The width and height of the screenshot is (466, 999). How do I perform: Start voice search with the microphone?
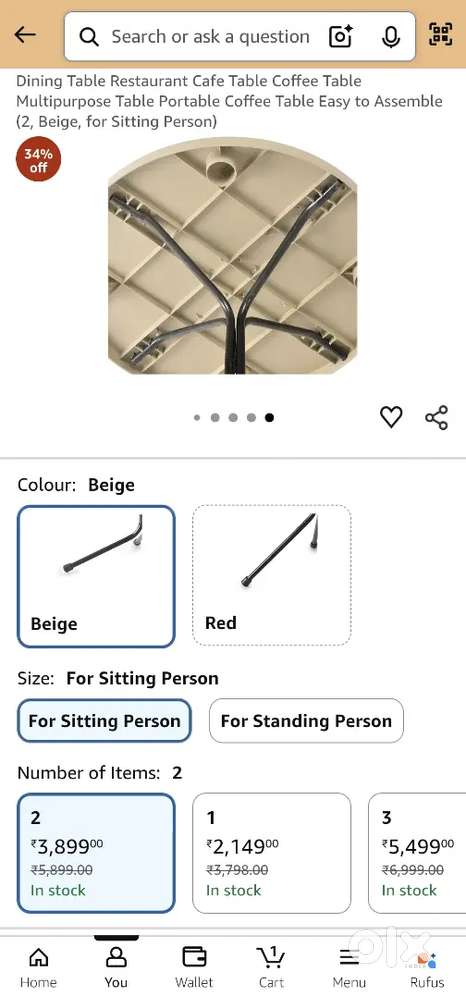point(391,37)
